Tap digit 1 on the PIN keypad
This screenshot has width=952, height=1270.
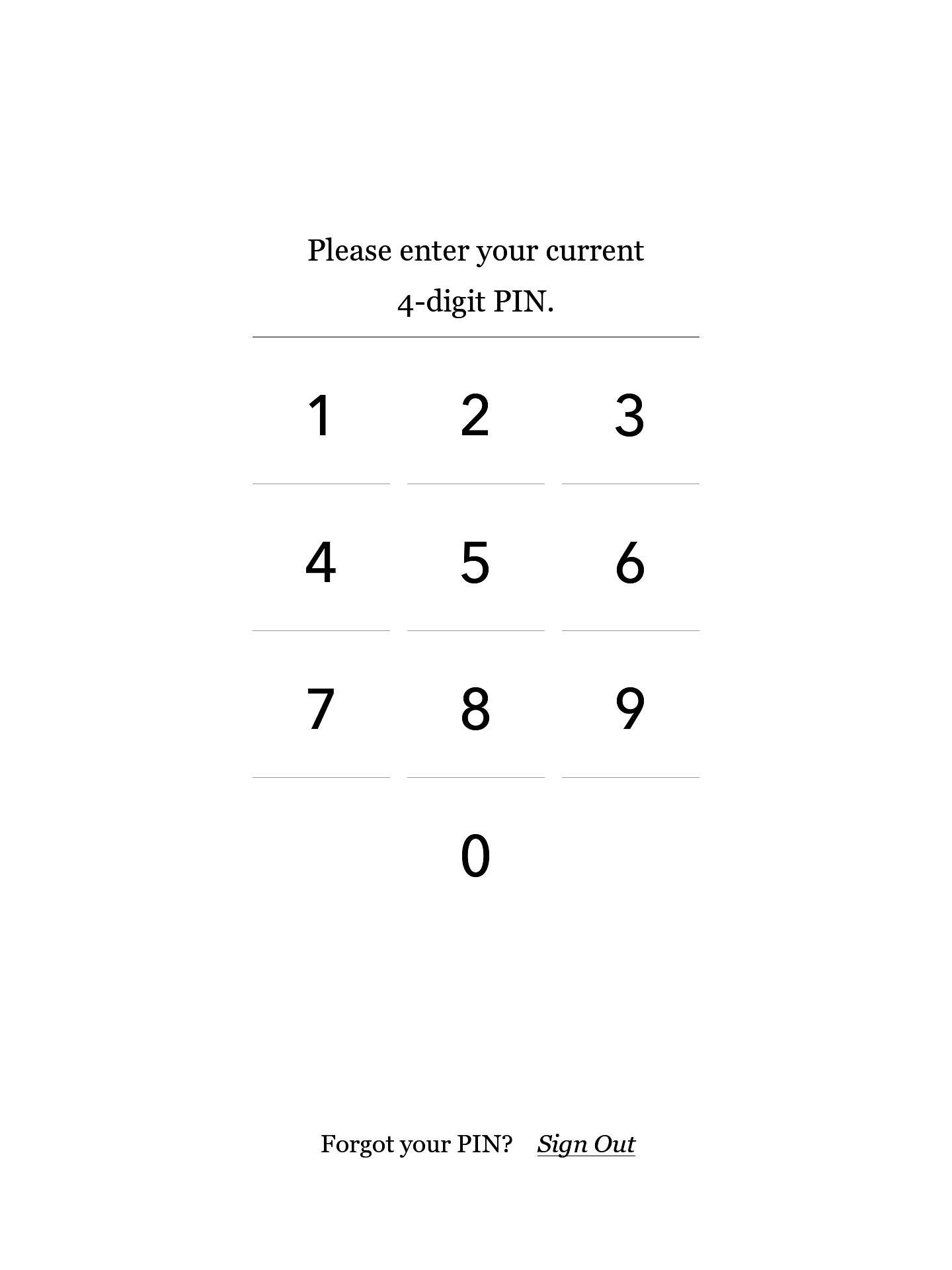tap(321, 415)
